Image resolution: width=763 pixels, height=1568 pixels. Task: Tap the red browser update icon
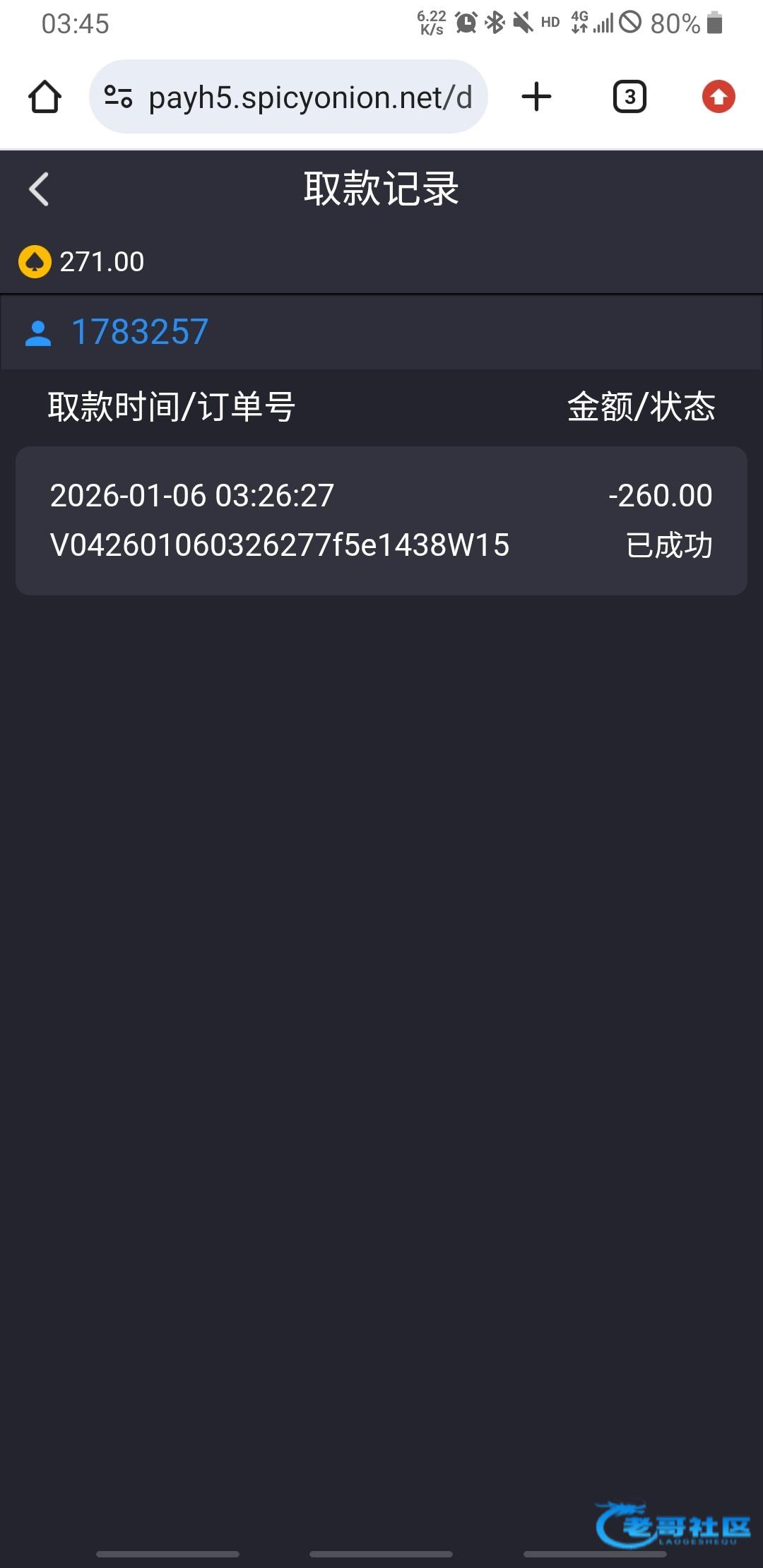(x=718, y=97)
